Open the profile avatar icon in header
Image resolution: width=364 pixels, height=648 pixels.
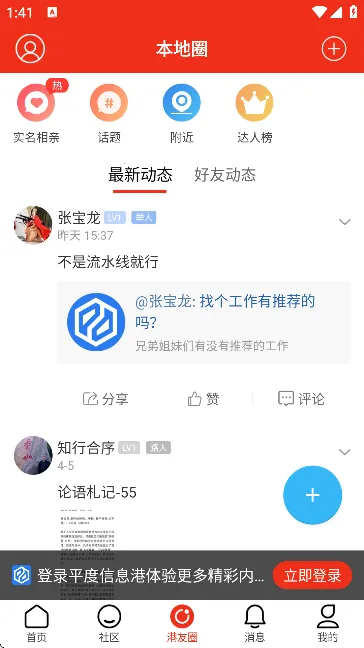pyautogui.click(x=30, y=49)
